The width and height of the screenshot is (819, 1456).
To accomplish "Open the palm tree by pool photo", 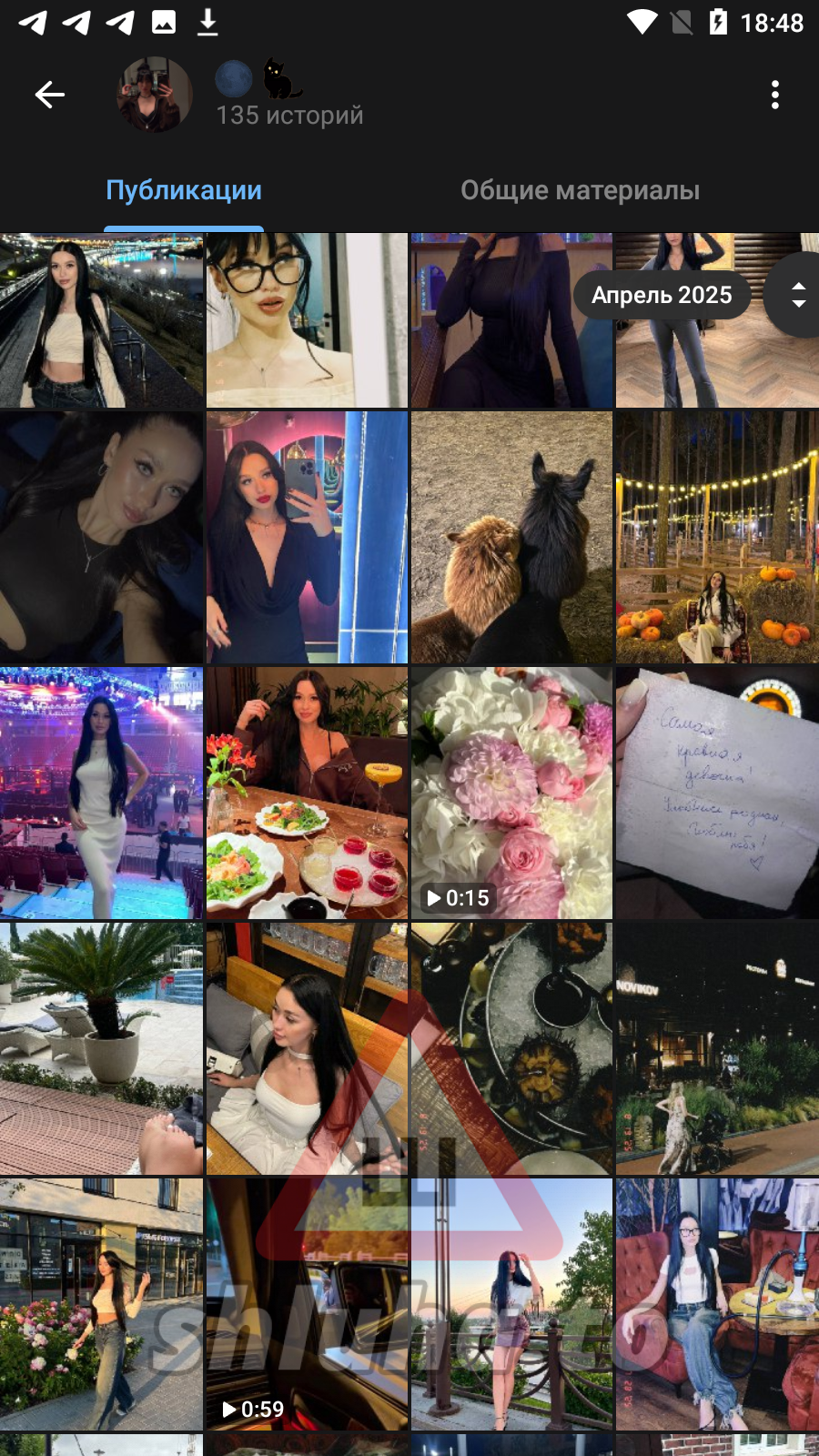I will (101, 1048).
